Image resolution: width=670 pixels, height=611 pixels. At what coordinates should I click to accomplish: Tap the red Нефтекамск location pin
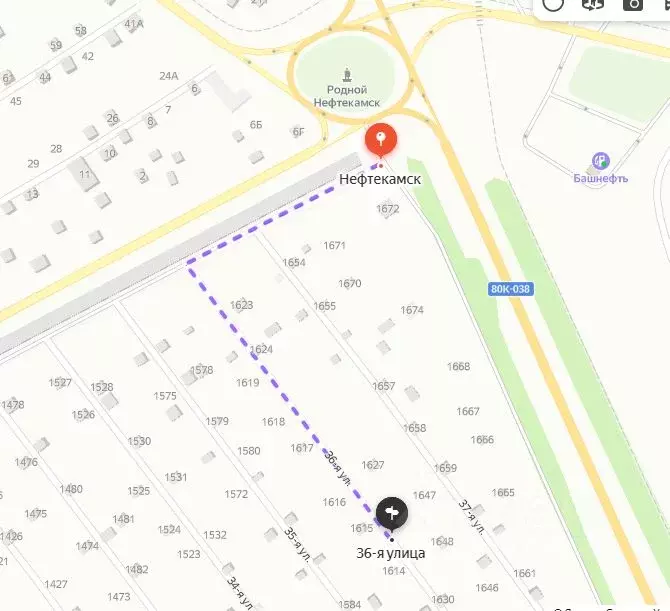tap(381, 139)
